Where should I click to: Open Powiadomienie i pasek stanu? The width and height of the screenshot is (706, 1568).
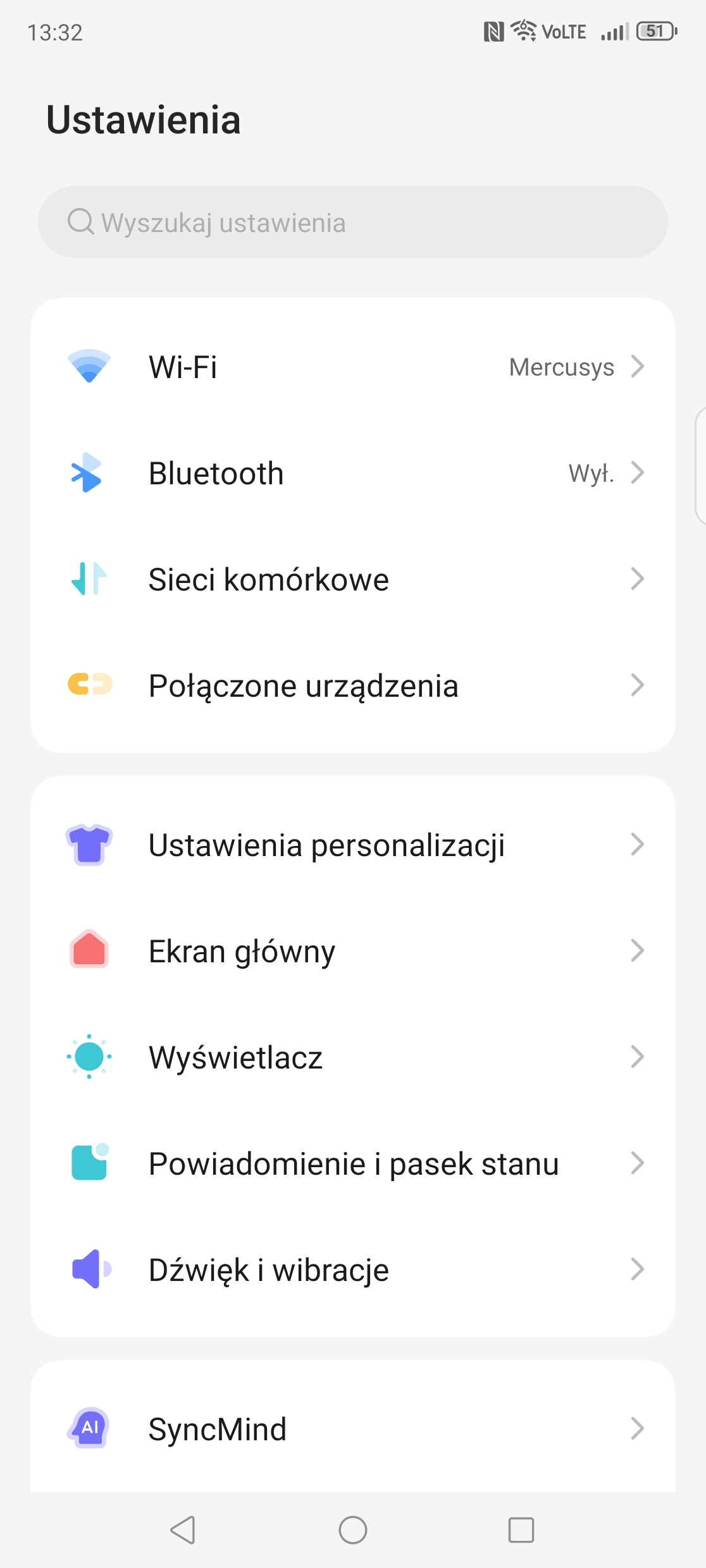pyautogui.click(x=353, y=1163)
